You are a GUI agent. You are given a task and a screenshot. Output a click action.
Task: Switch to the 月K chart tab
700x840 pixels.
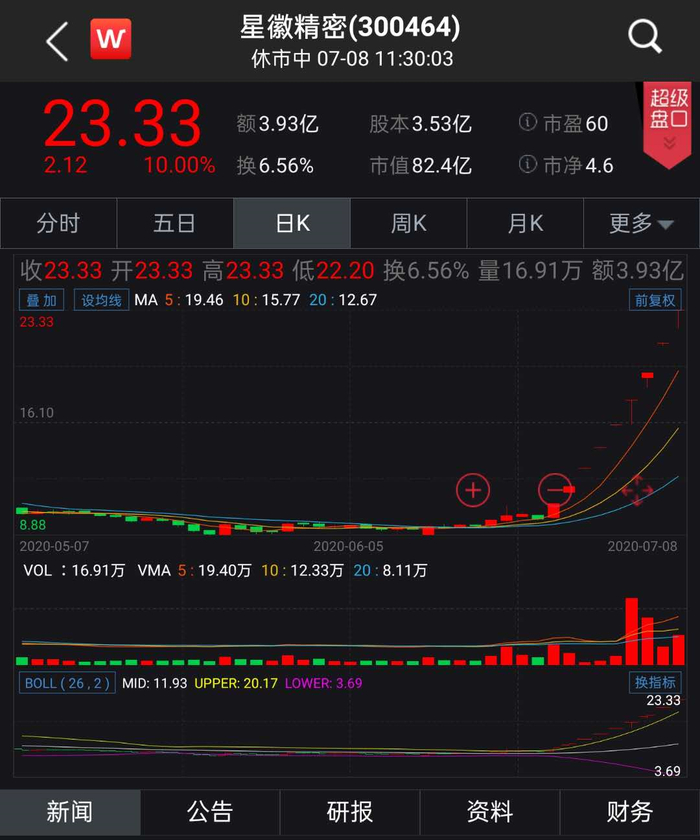point(525,223)
